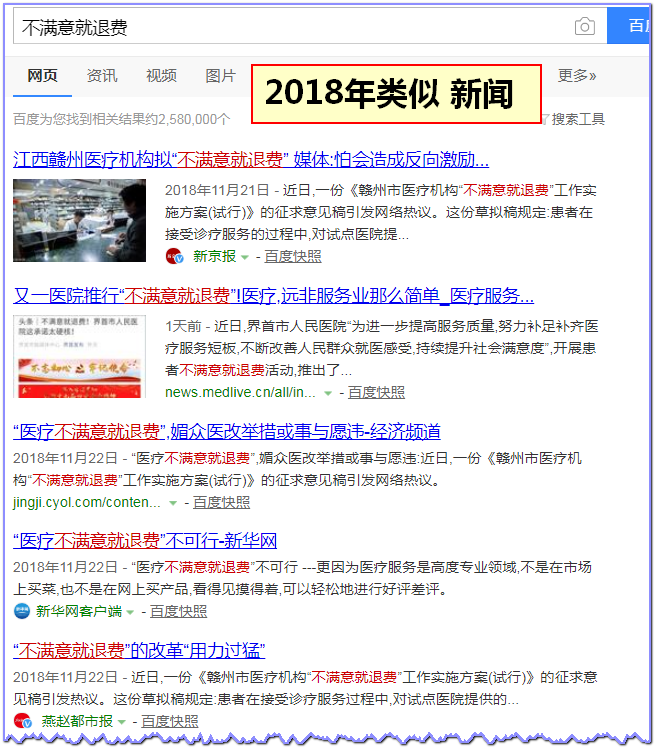The image size is (655, 754).
Task: Open the 改革“用力过猛” result headline
Action: 139,651
